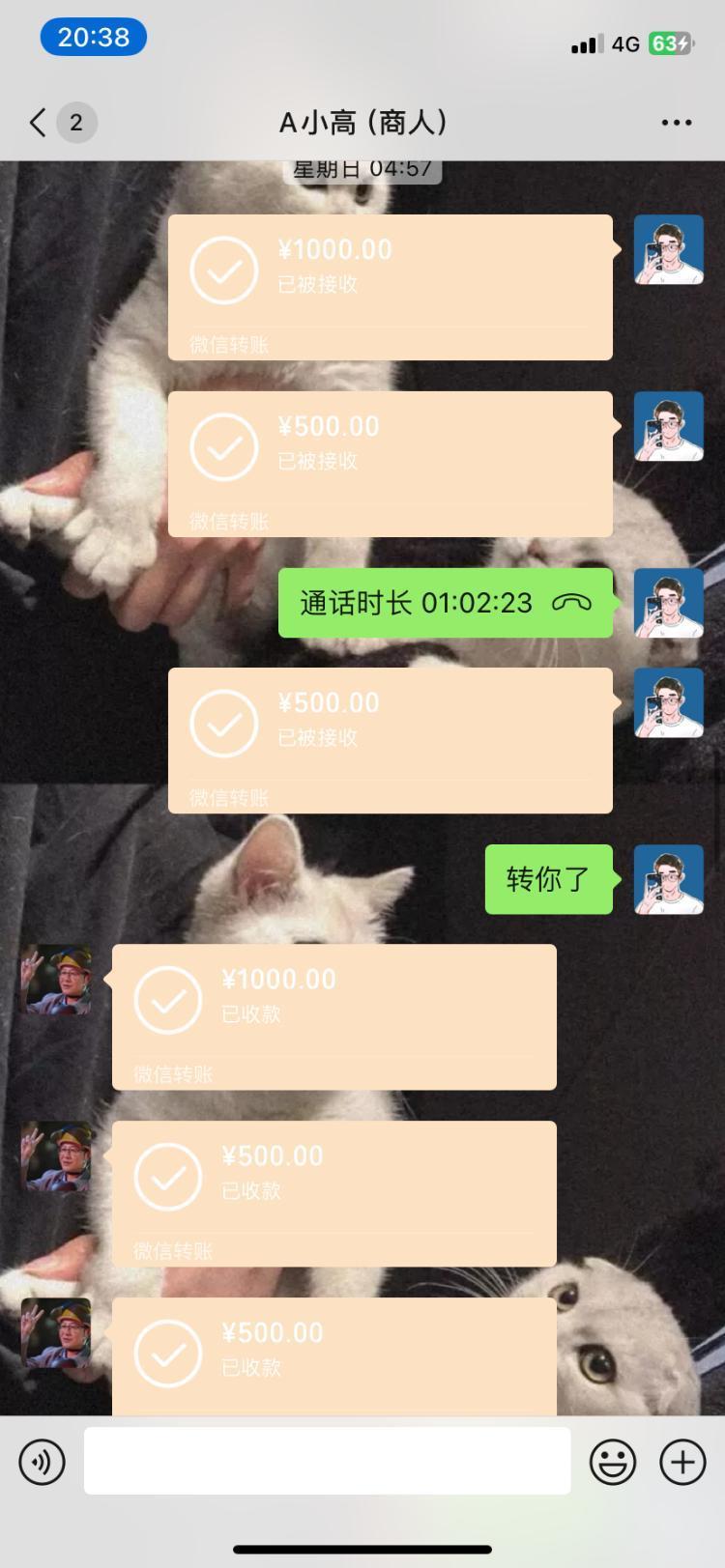Open the plus attachments menu
725x1568 pixels.
point(682,1462)
